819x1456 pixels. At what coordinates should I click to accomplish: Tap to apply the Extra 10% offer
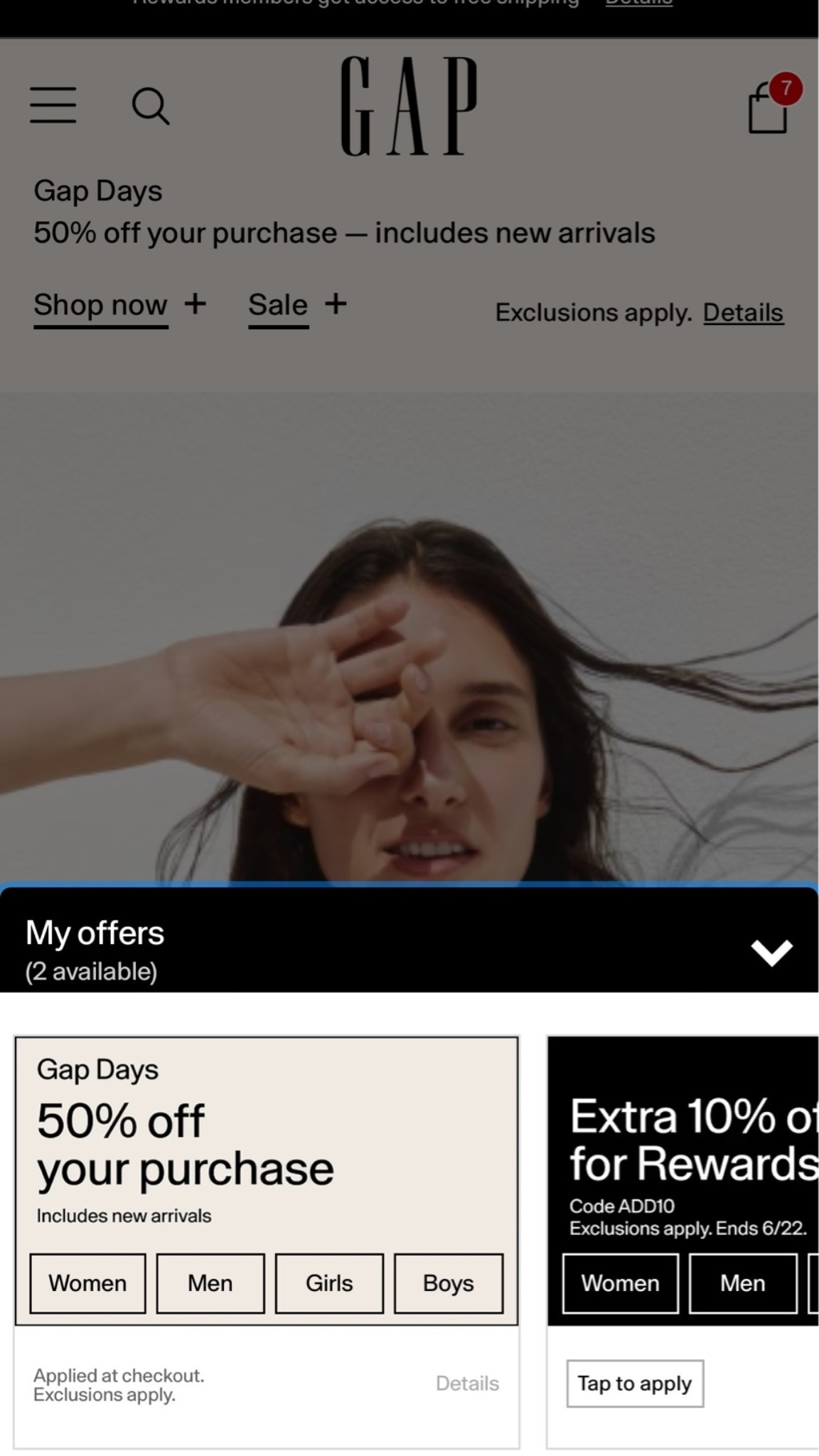pyautogui.click(x=635, y=1383)
